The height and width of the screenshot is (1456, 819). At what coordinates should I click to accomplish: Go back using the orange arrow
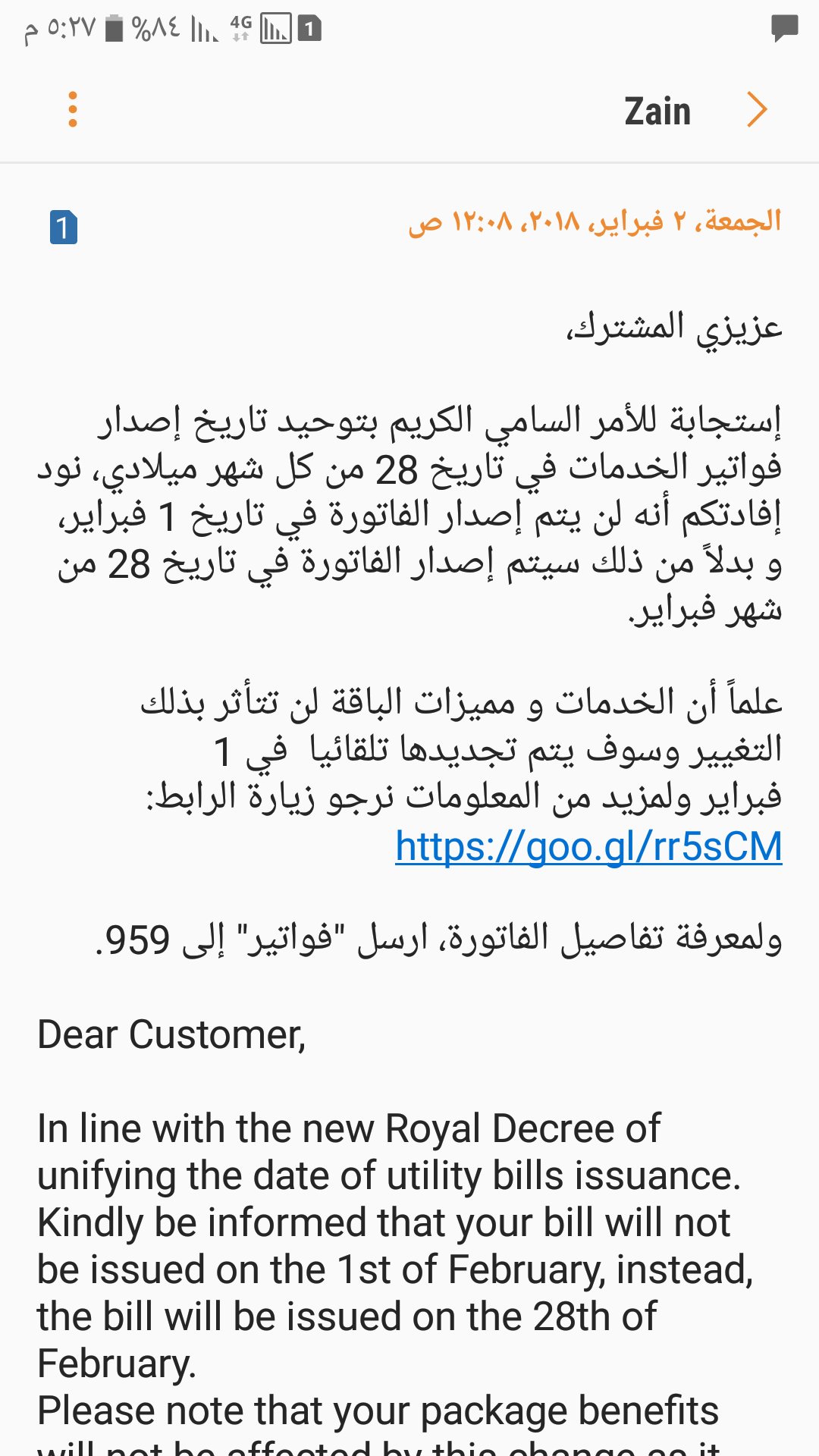coord(757,110)
